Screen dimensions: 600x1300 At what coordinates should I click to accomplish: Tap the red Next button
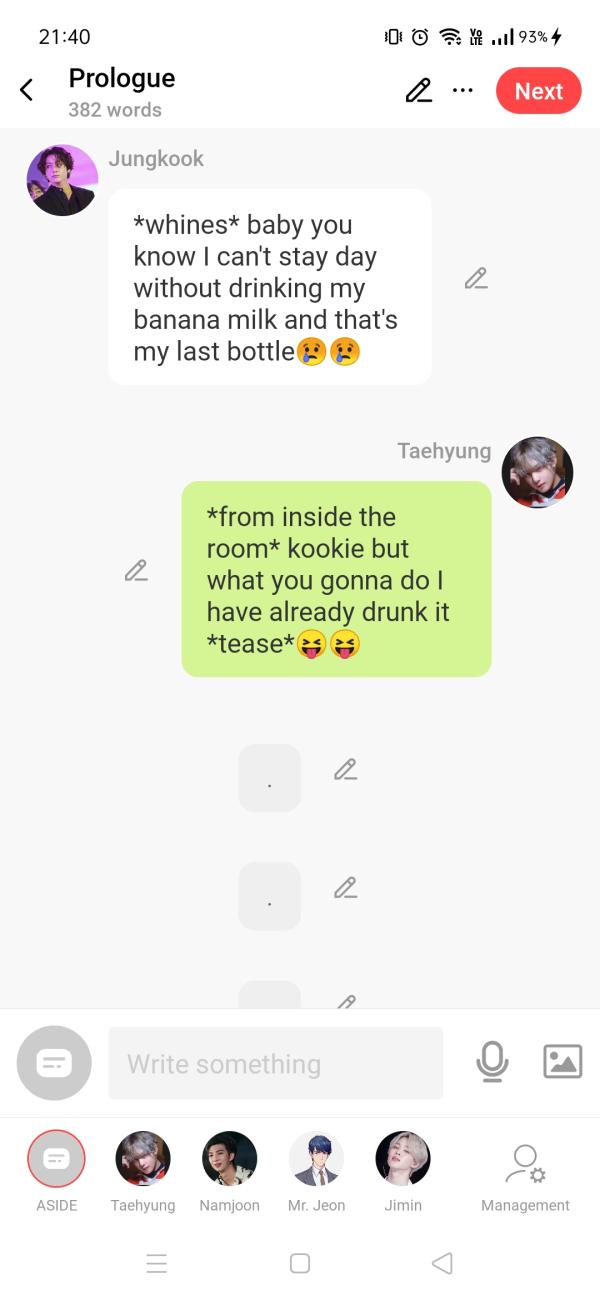538,91
